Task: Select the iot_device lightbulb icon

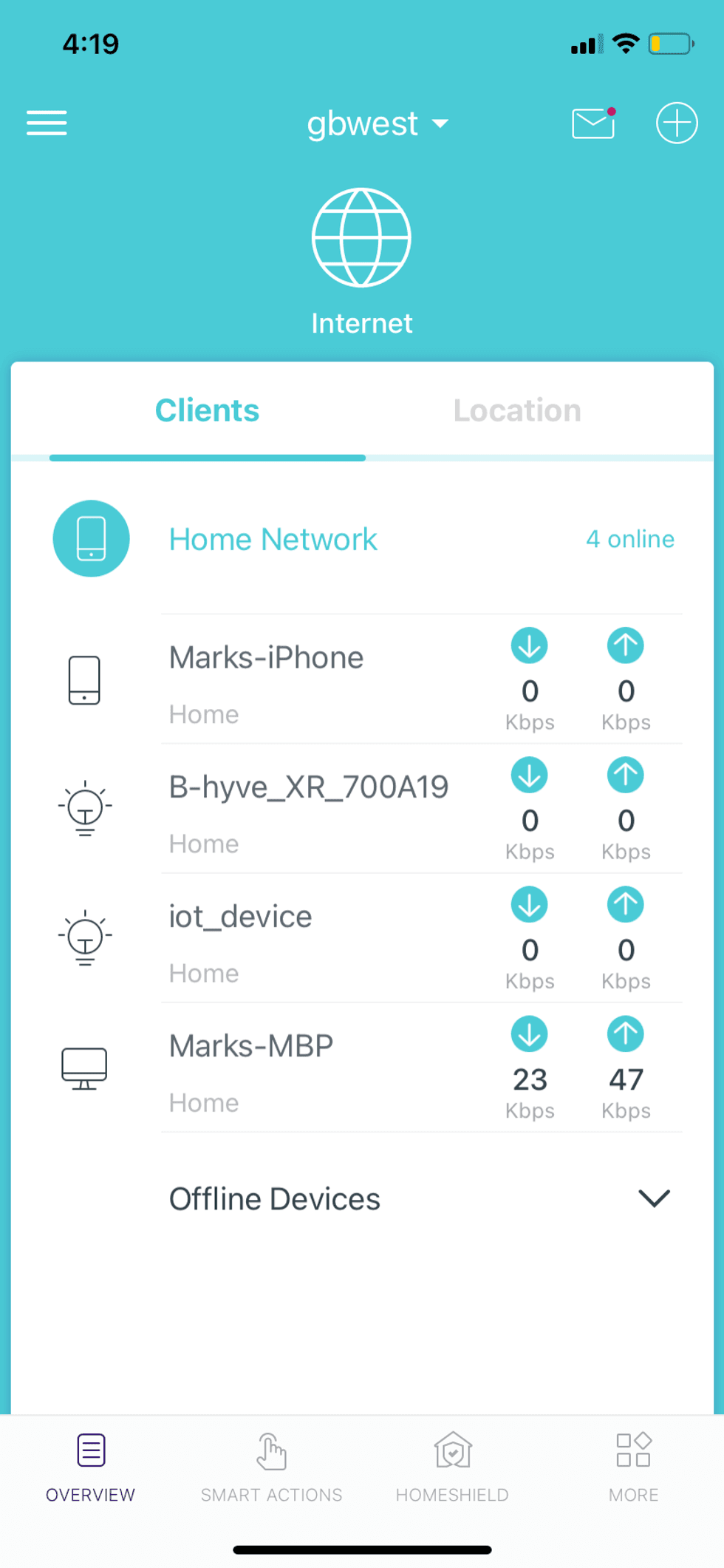Action: [83, 937]
